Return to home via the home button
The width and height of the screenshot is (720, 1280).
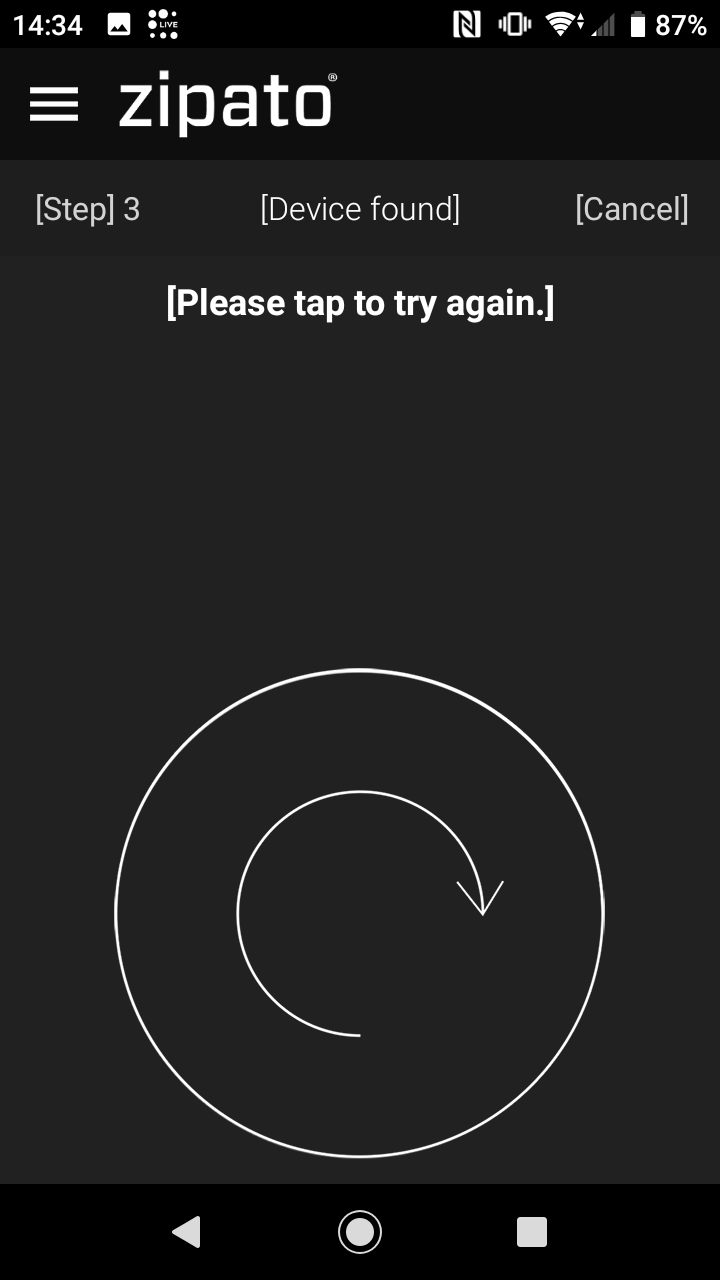click(359, 1231)
